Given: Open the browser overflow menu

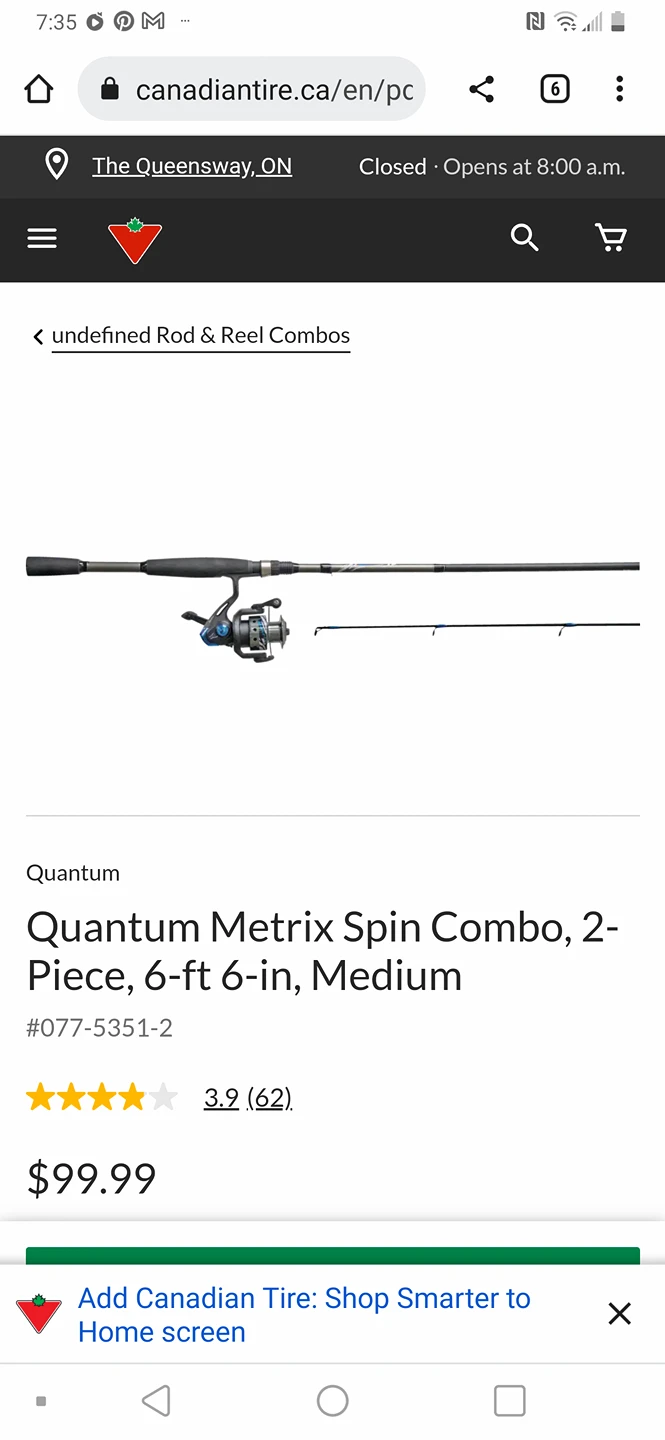Looking at the screenshot, I should 620,90.
